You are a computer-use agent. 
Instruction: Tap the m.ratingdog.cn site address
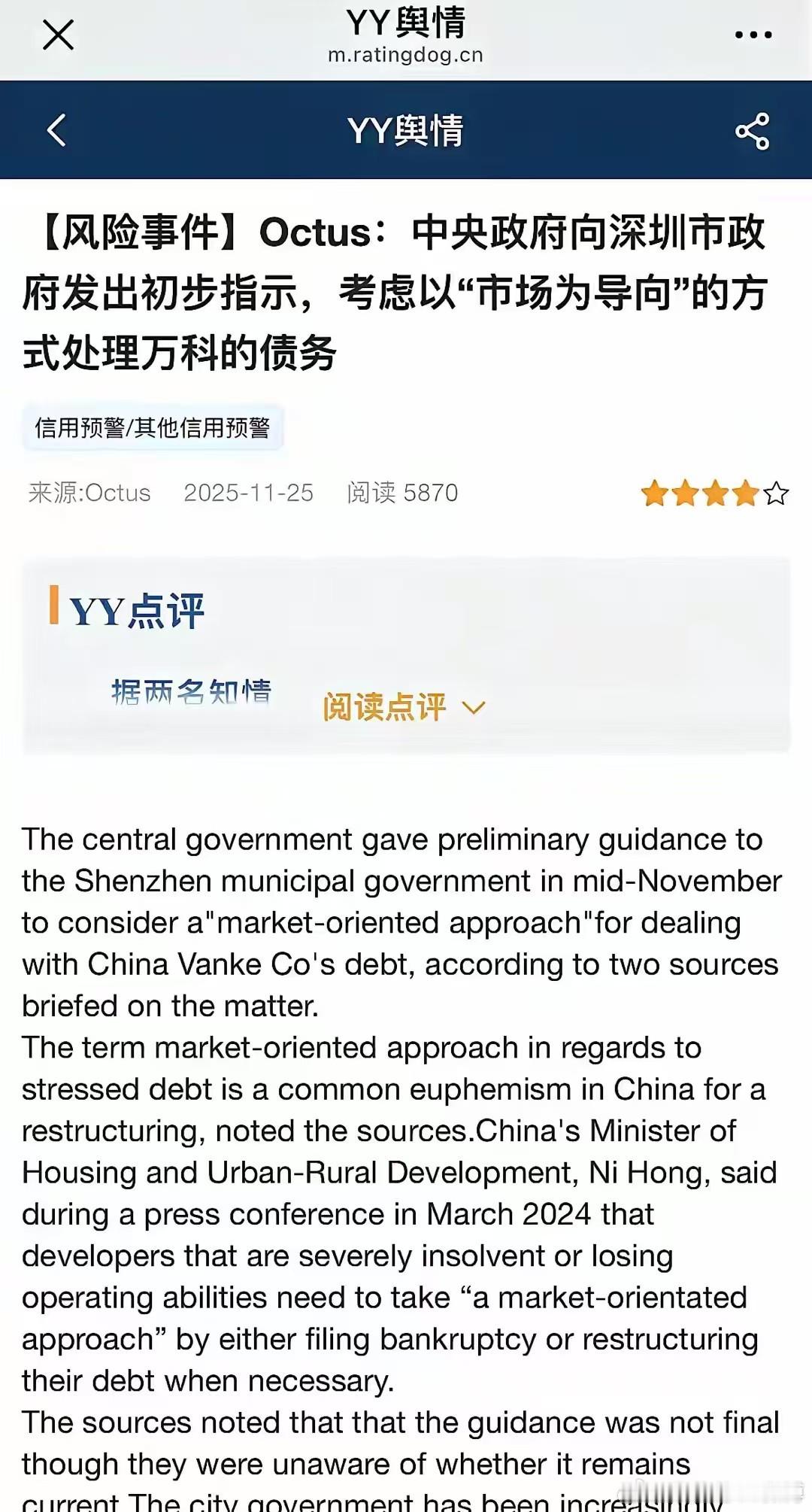406,55
